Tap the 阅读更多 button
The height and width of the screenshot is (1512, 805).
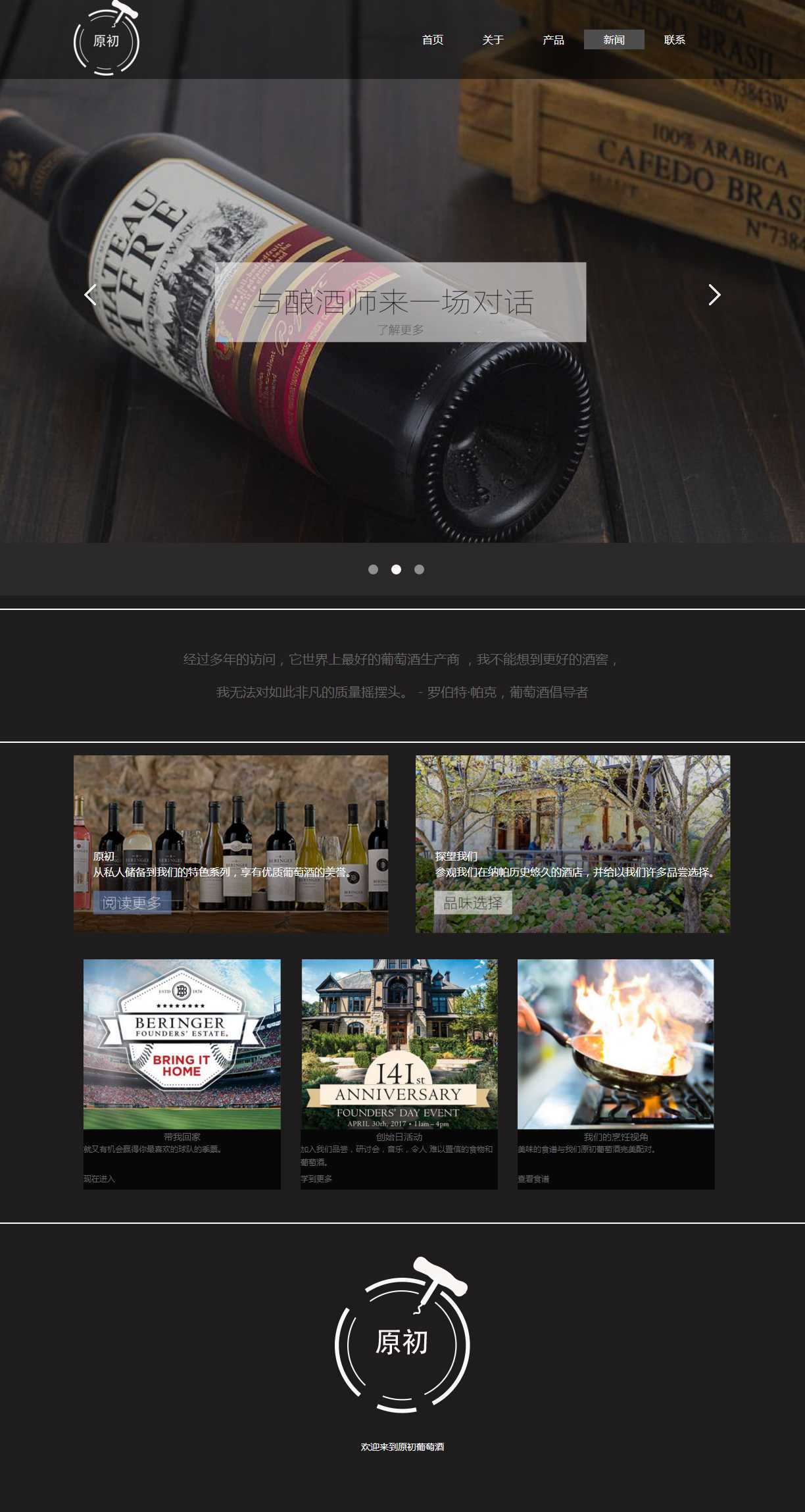132,903
